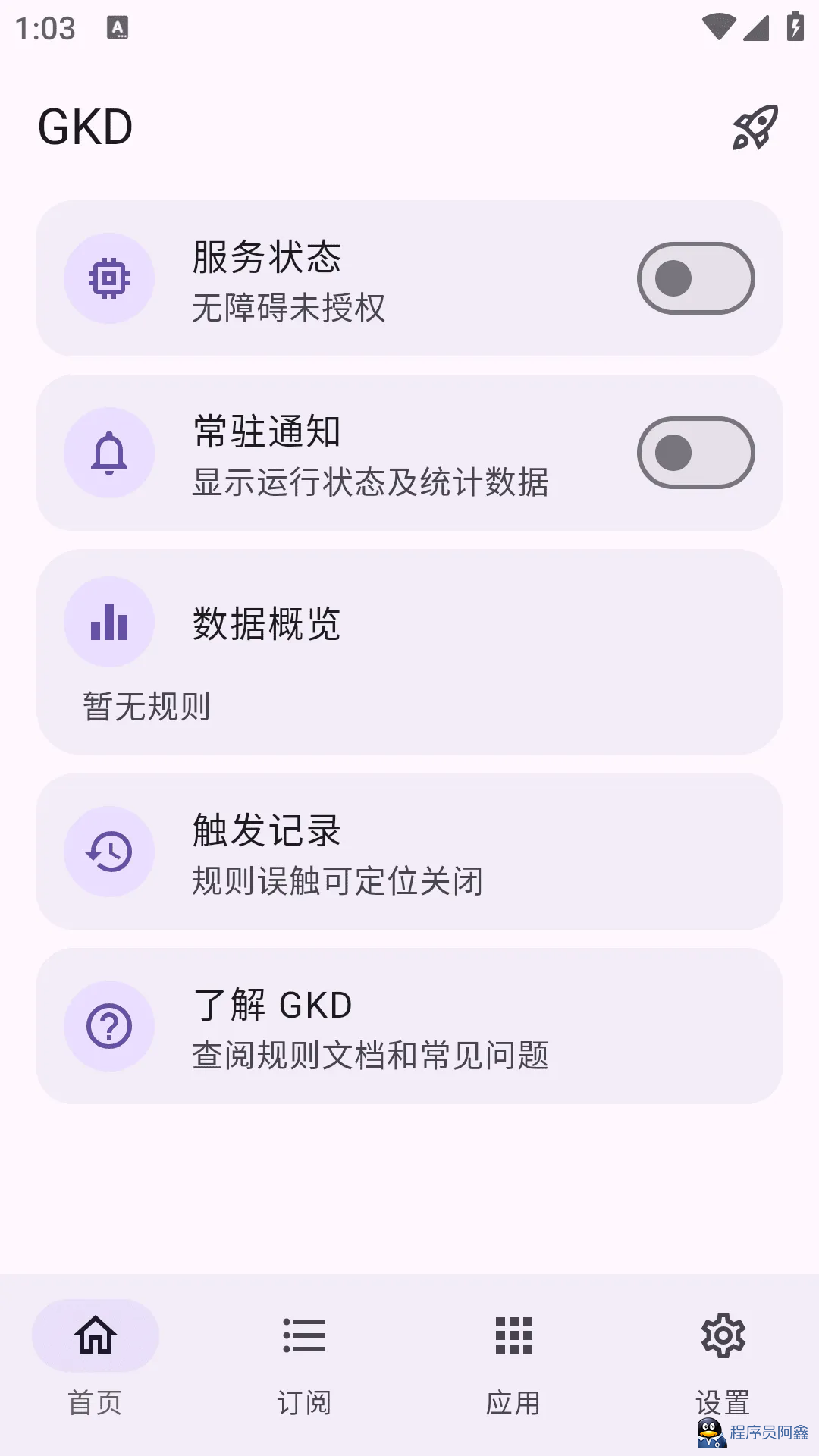819x1456 pixels.
Task: Tap the rocket icon in the app bar
Action: [755, 127]
